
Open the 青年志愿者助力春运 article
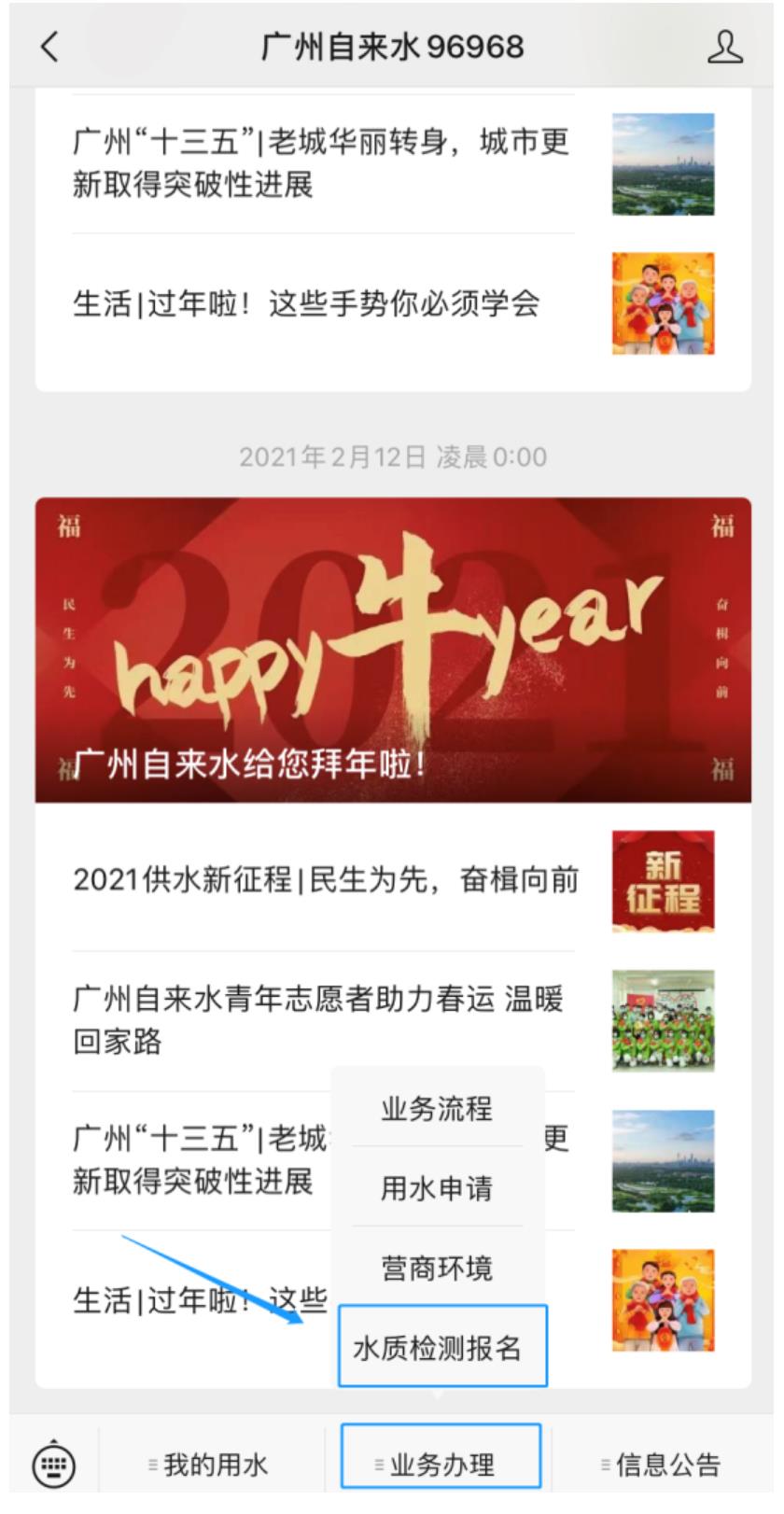(317, 1020)
